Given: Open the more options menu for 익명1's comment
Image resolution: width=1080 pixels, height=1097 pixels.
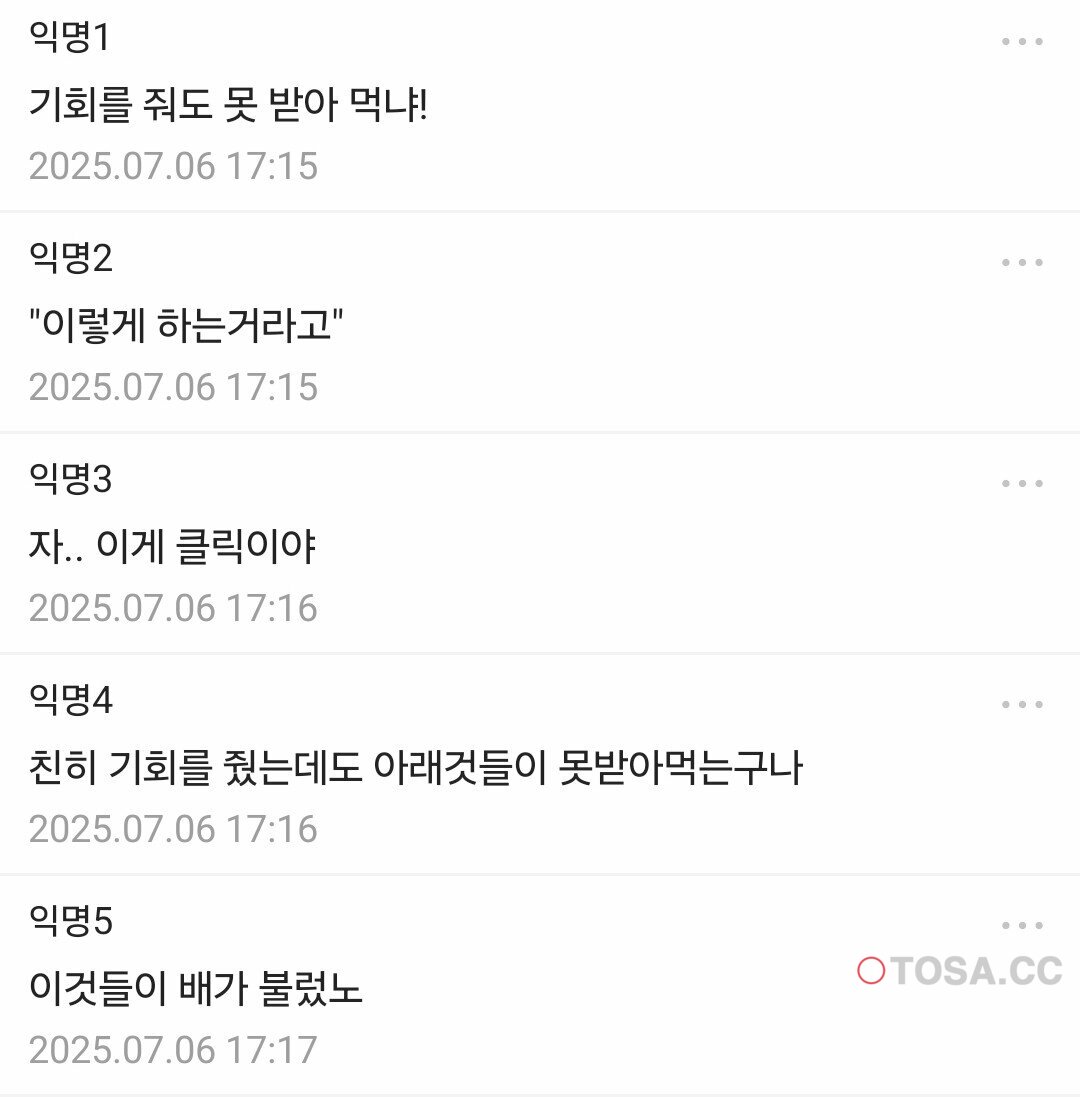Looking at the screenshot, I should 1022,42.
